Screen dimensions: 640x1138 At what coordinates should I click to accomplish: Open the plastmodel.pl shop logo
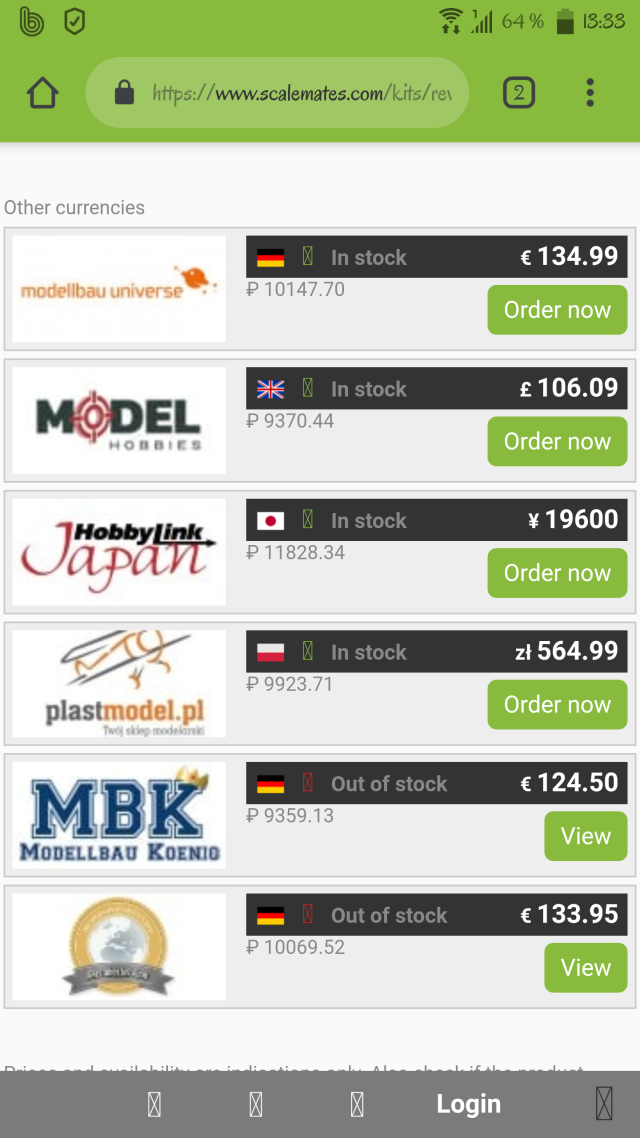point(119,684)
